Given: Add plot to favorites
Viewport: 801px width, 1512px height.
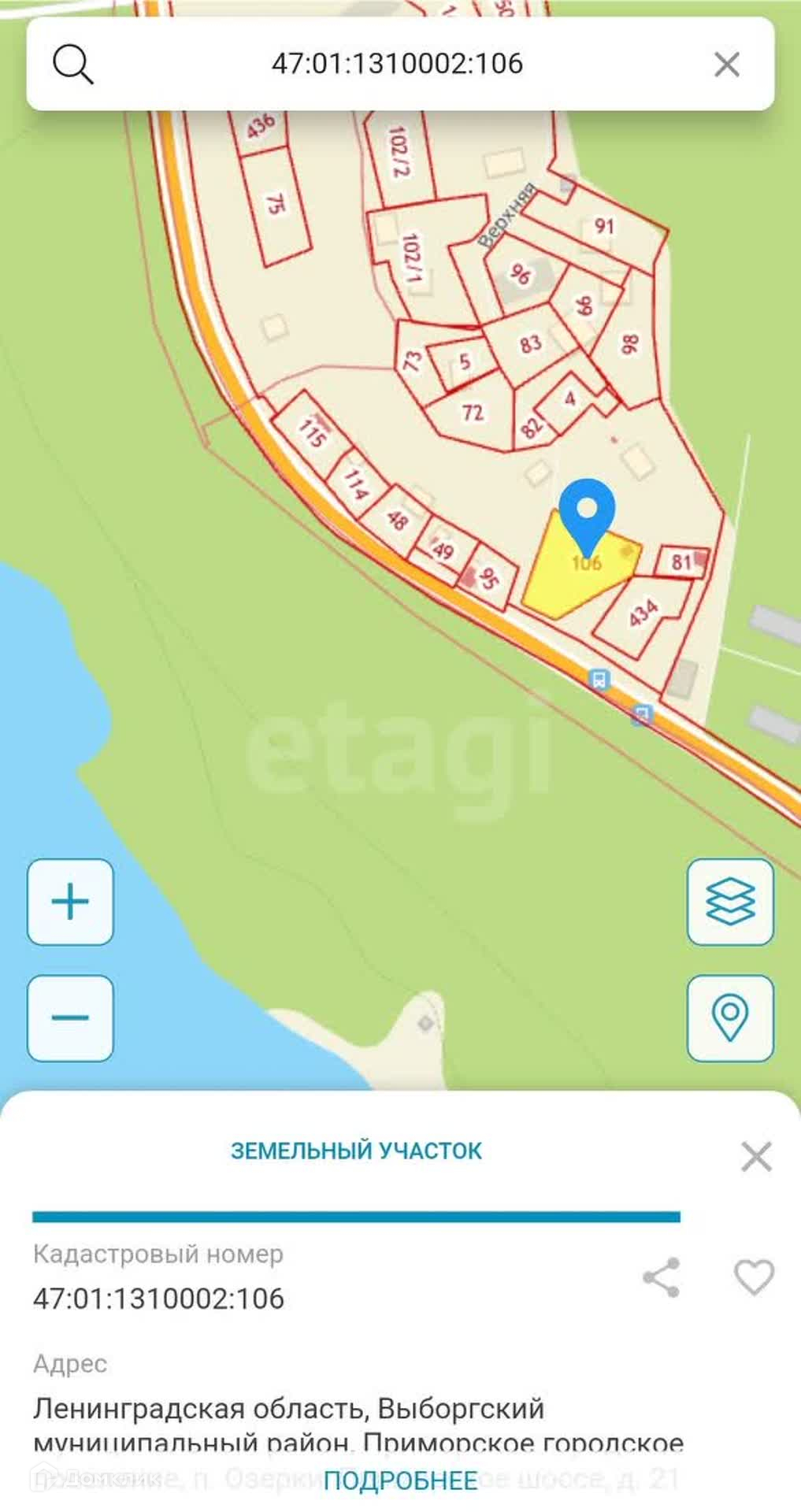Looking at the screenshot, I should 754,1277.
